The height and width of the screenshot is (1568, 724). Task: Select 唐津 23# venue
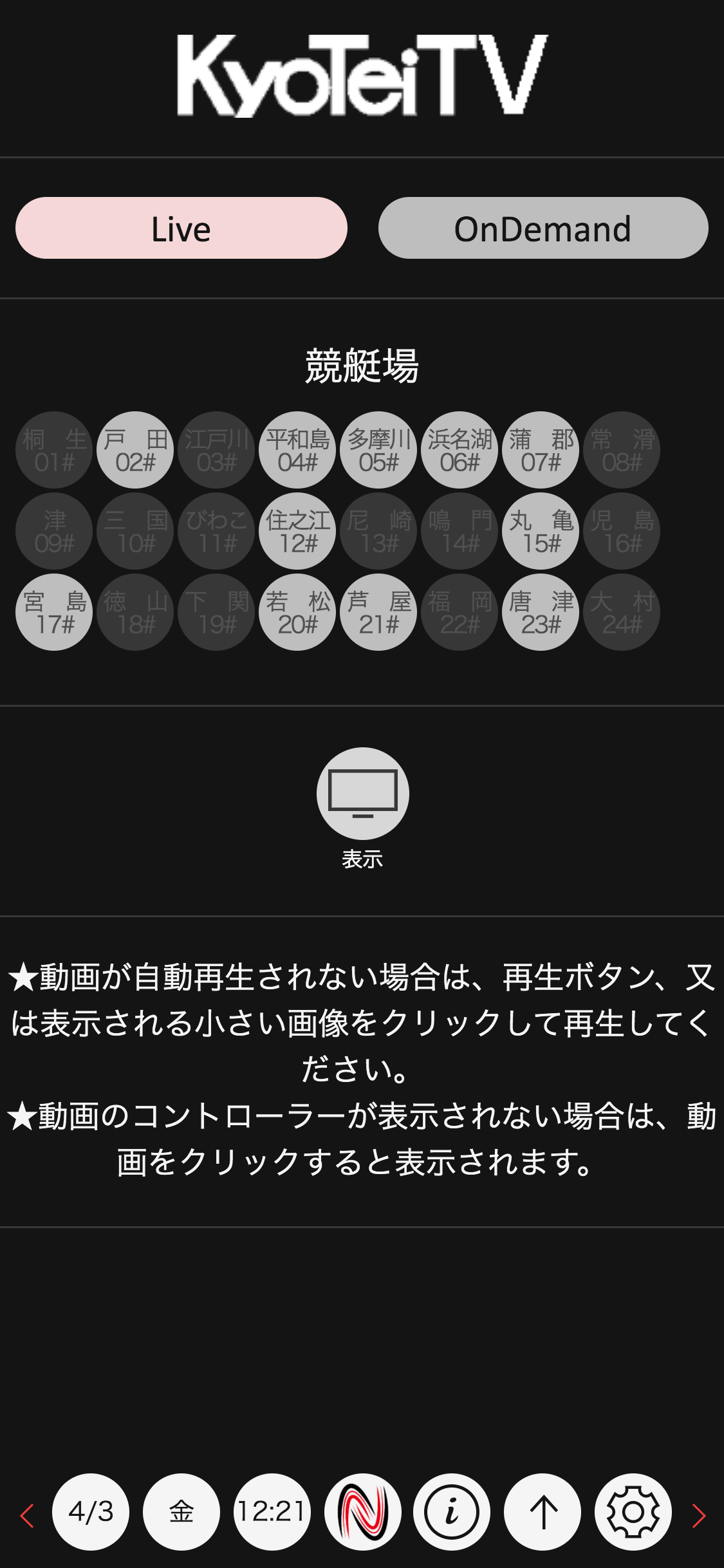click(541, 612)
